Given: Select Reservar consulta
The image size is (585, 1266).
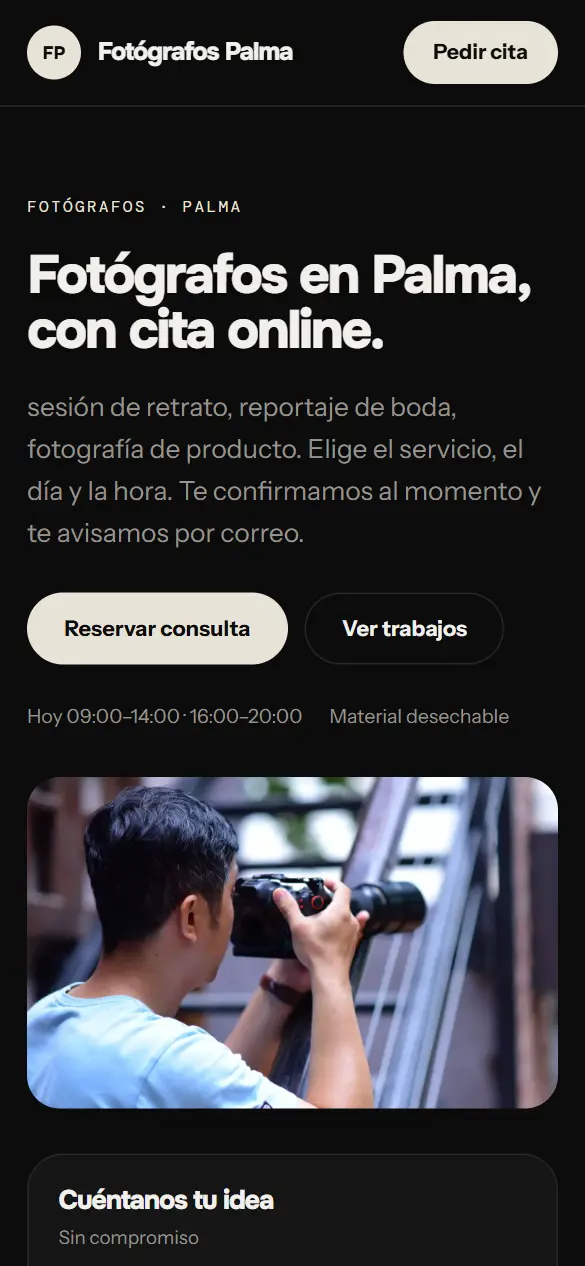Looking at the screenshot, I should coord(157,629).
